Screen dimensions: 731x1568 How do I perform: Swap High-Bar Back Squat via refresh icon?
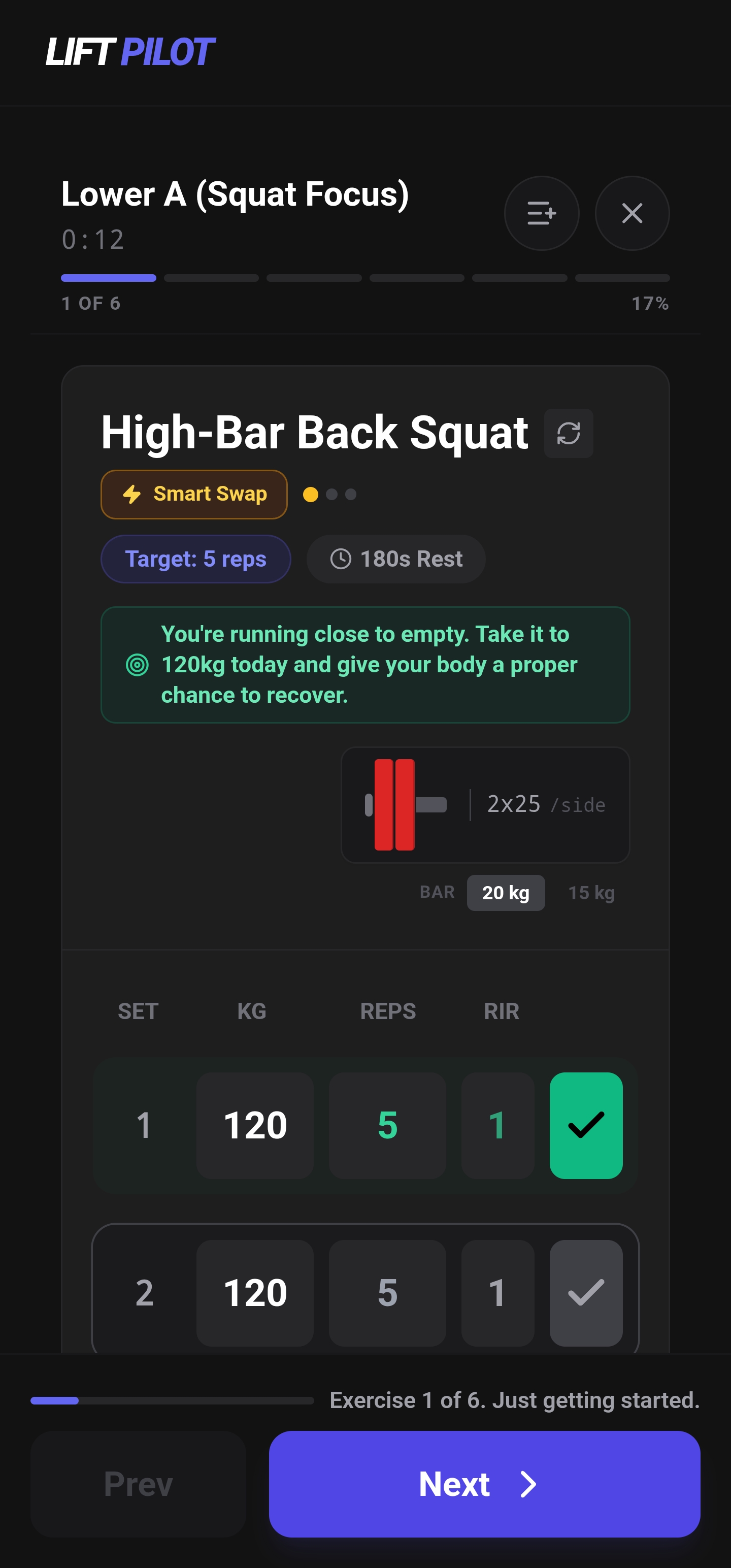(568, 434)
